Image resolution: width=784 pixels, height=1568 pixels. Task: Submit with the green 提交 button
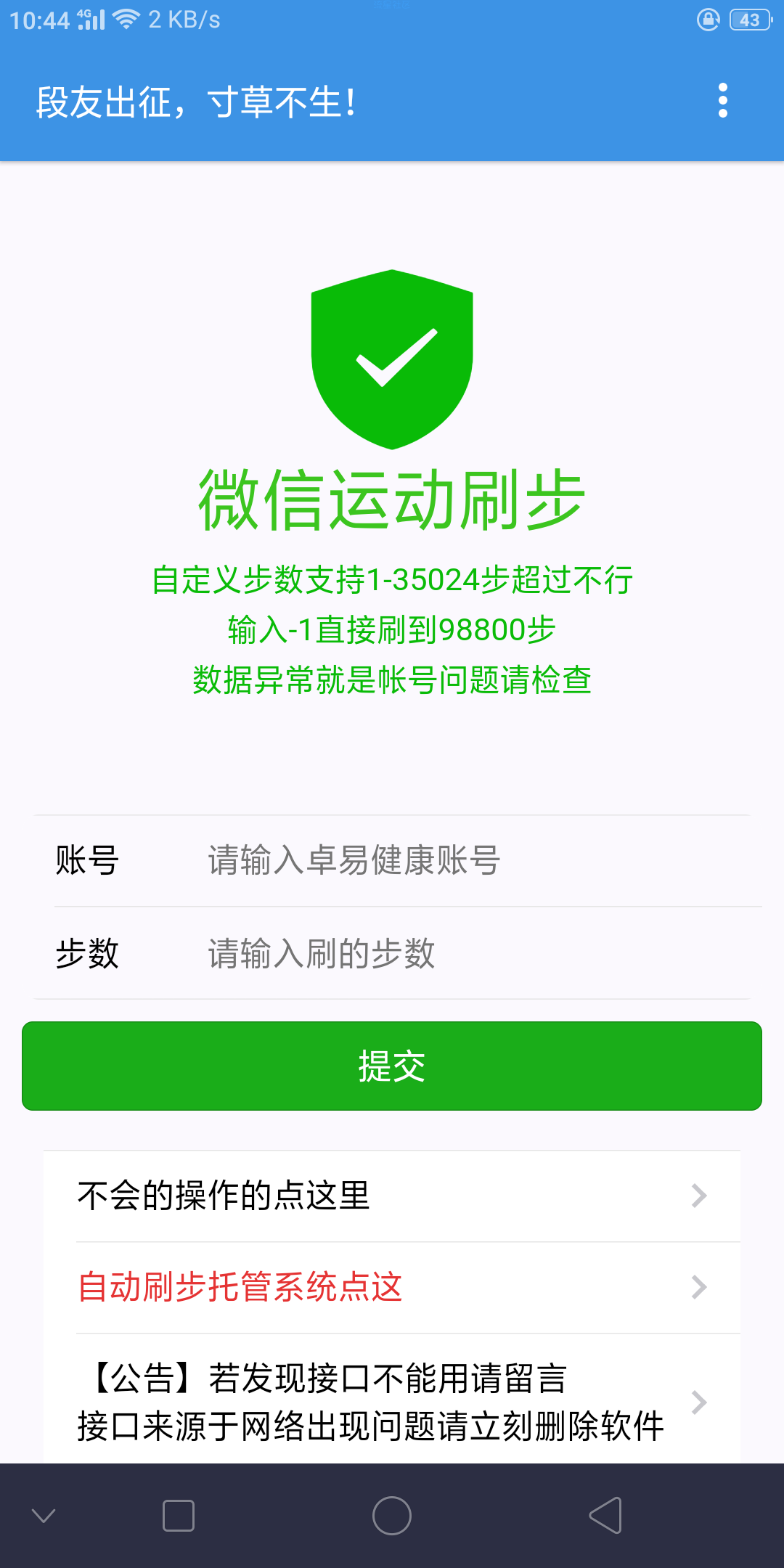pyautogui.click(x=392, y=1066)
